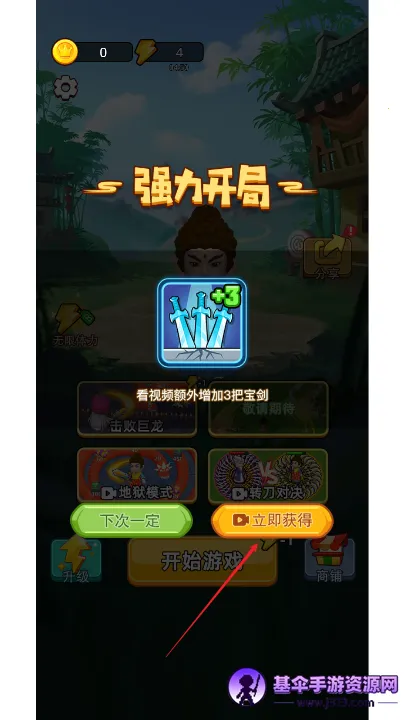Tap the green 下次一定 button to decline
The height and width of the screenshot is (720, 405).
click(131, 520)
